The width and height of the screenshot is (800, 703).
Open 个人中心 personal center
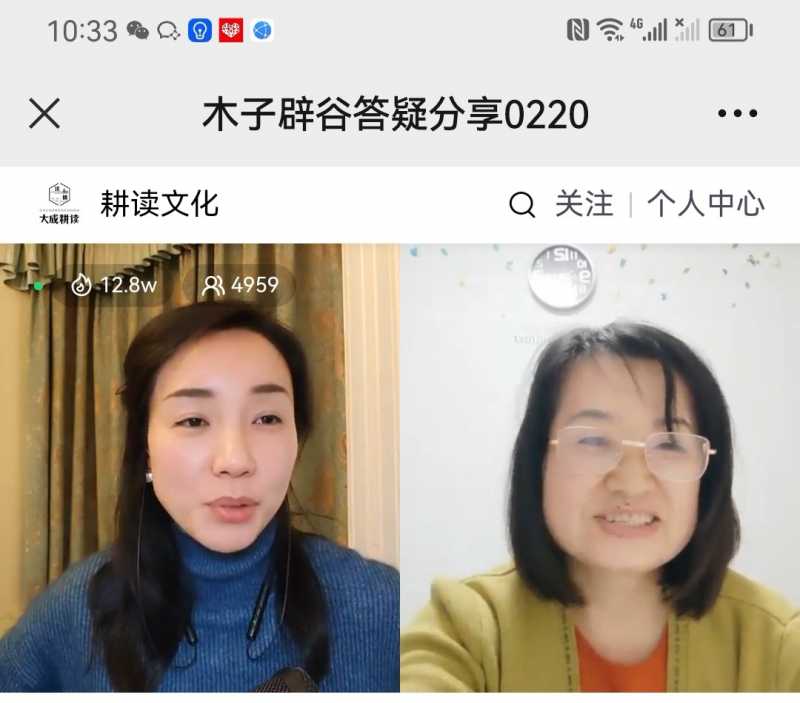tap(705, 204)
